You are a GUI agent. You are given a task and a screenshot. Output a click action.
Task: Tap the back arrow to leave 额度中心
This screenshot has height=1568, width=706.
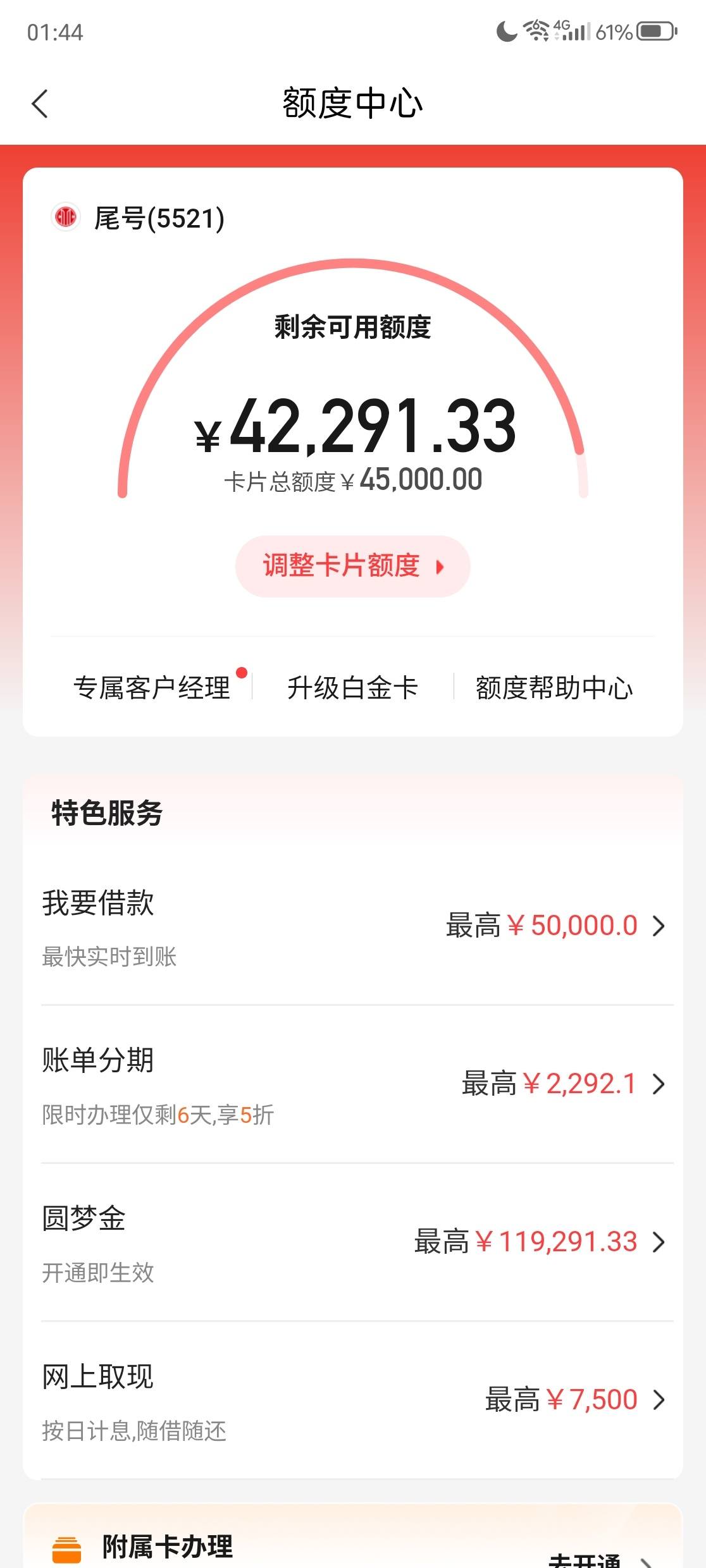pos(39,103)
